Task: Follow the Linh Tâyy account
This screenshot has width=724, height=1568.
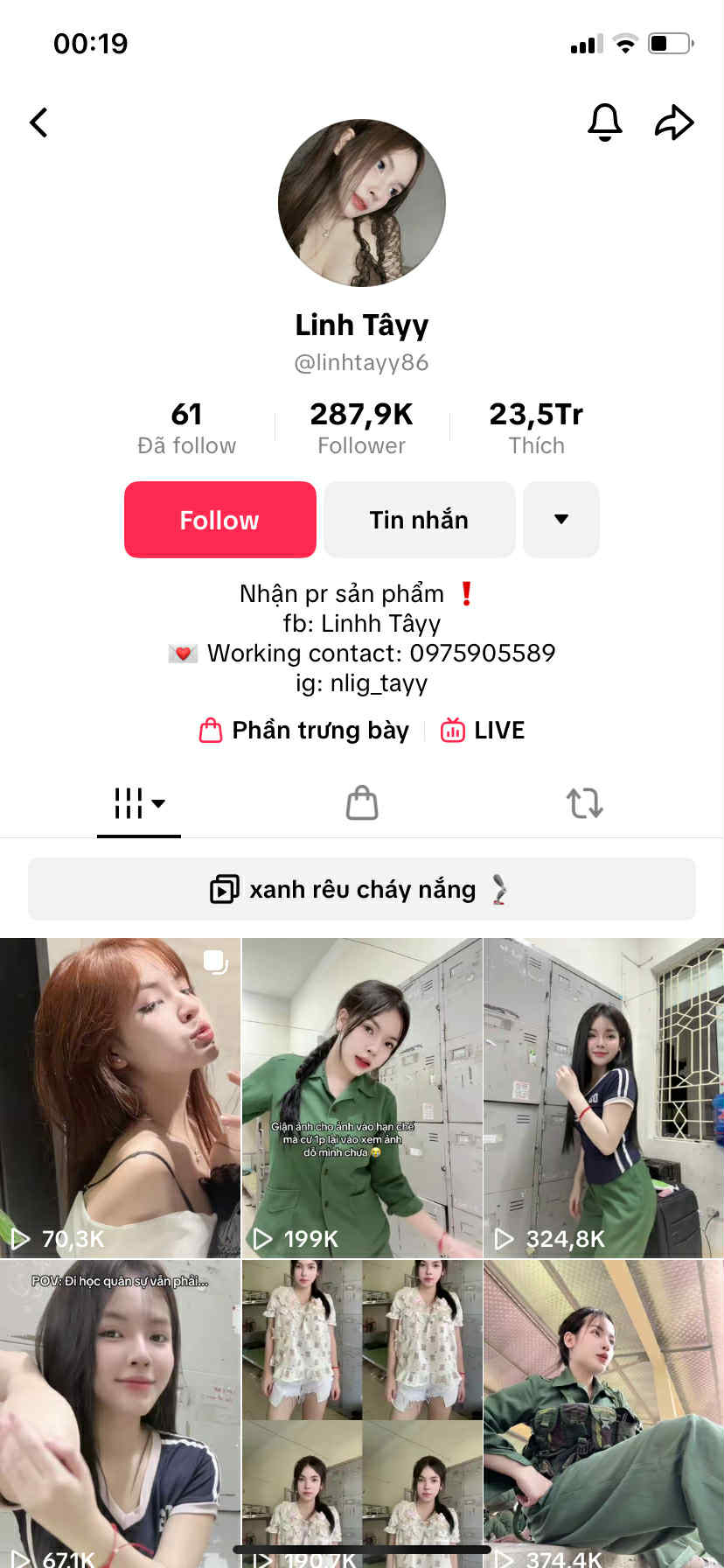Action: click(220, 520)
